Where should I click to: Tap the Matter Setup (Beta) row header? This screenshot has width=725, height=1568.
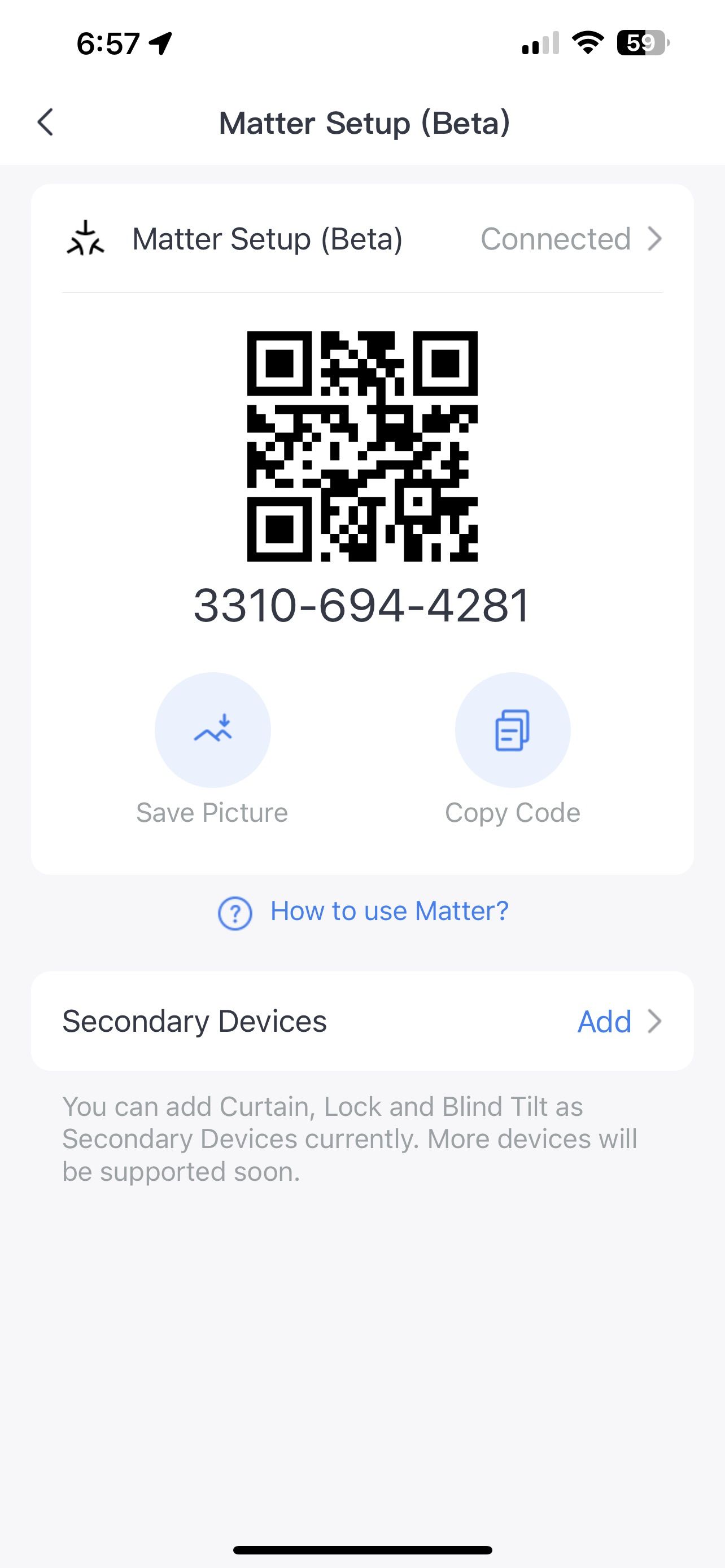(x=267, y=239)
